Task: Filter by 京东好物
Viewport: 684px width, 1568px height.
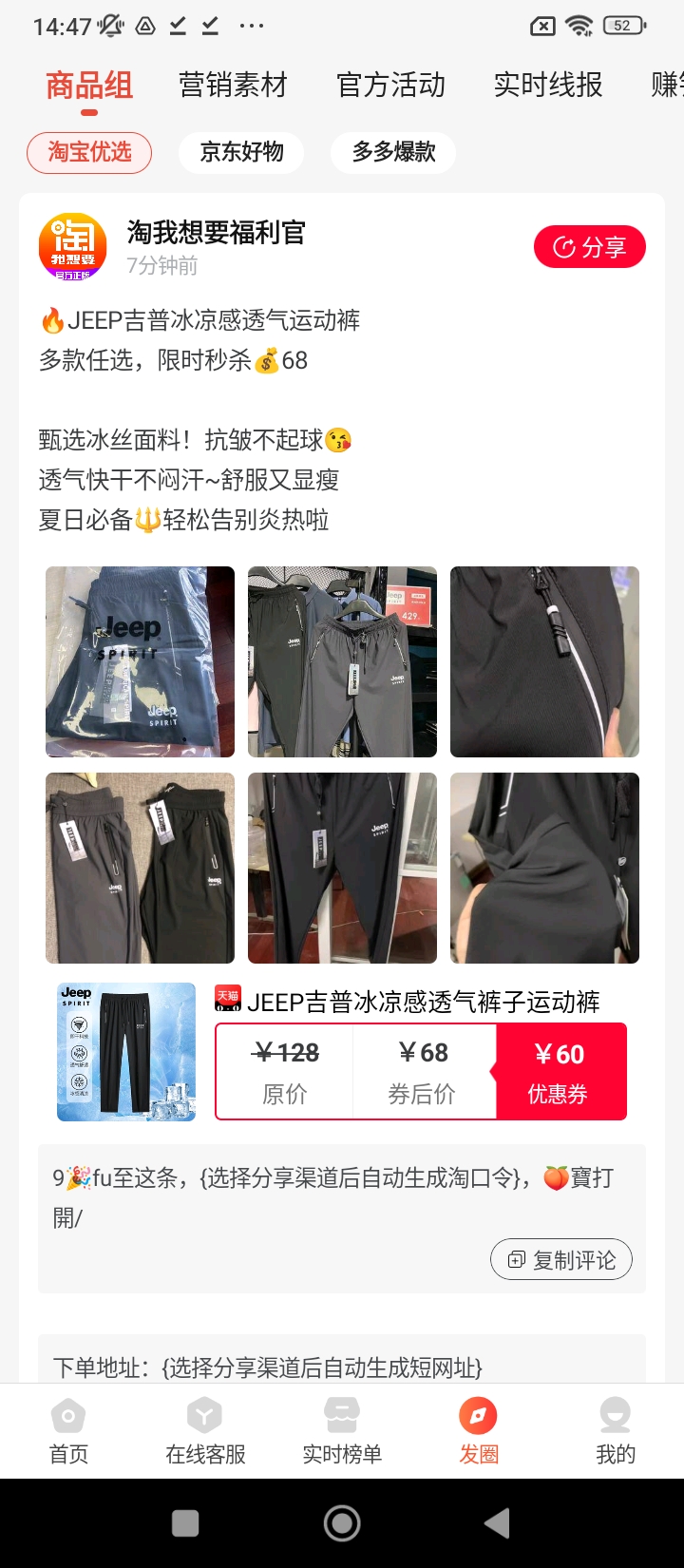Action: tap(241, 152)
